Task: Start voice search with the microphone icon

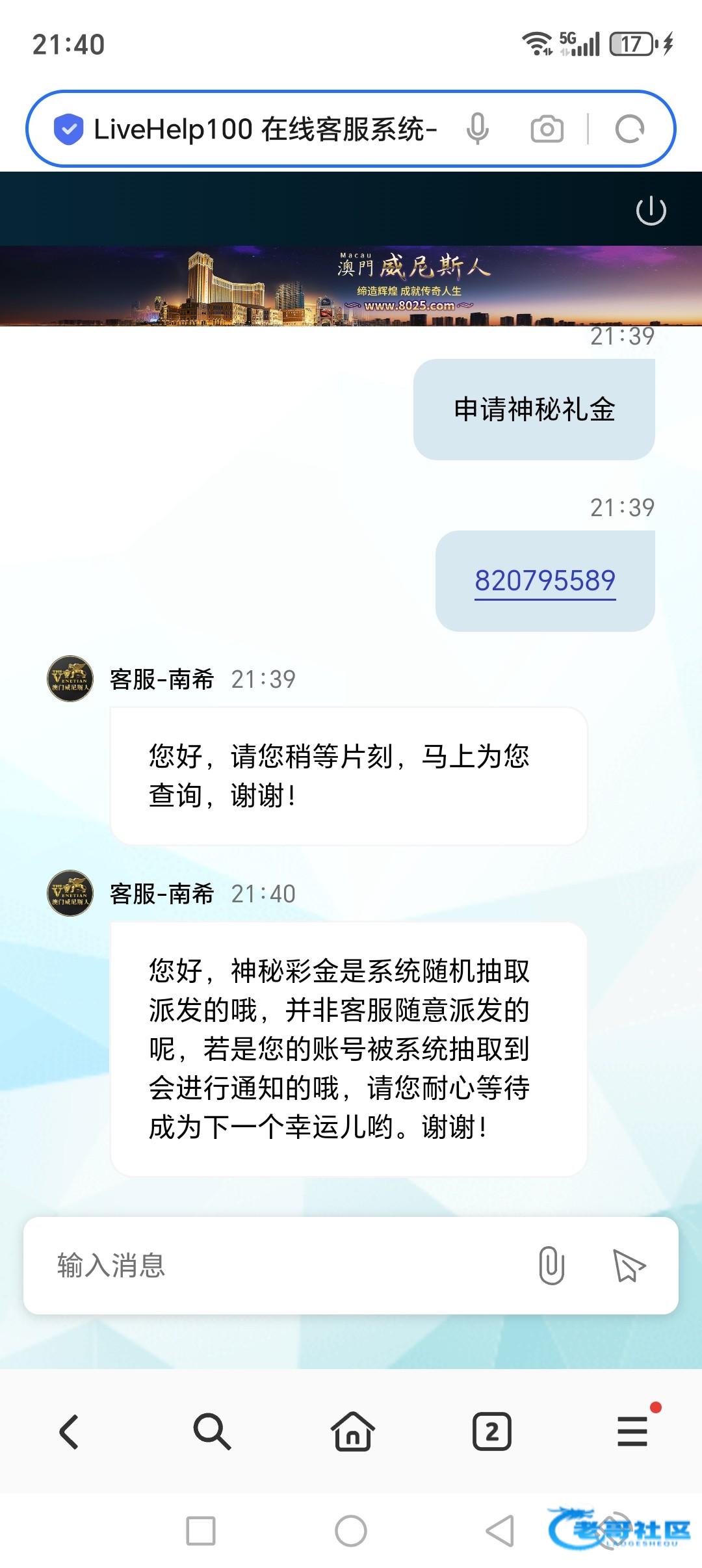Action: (477, 129)
